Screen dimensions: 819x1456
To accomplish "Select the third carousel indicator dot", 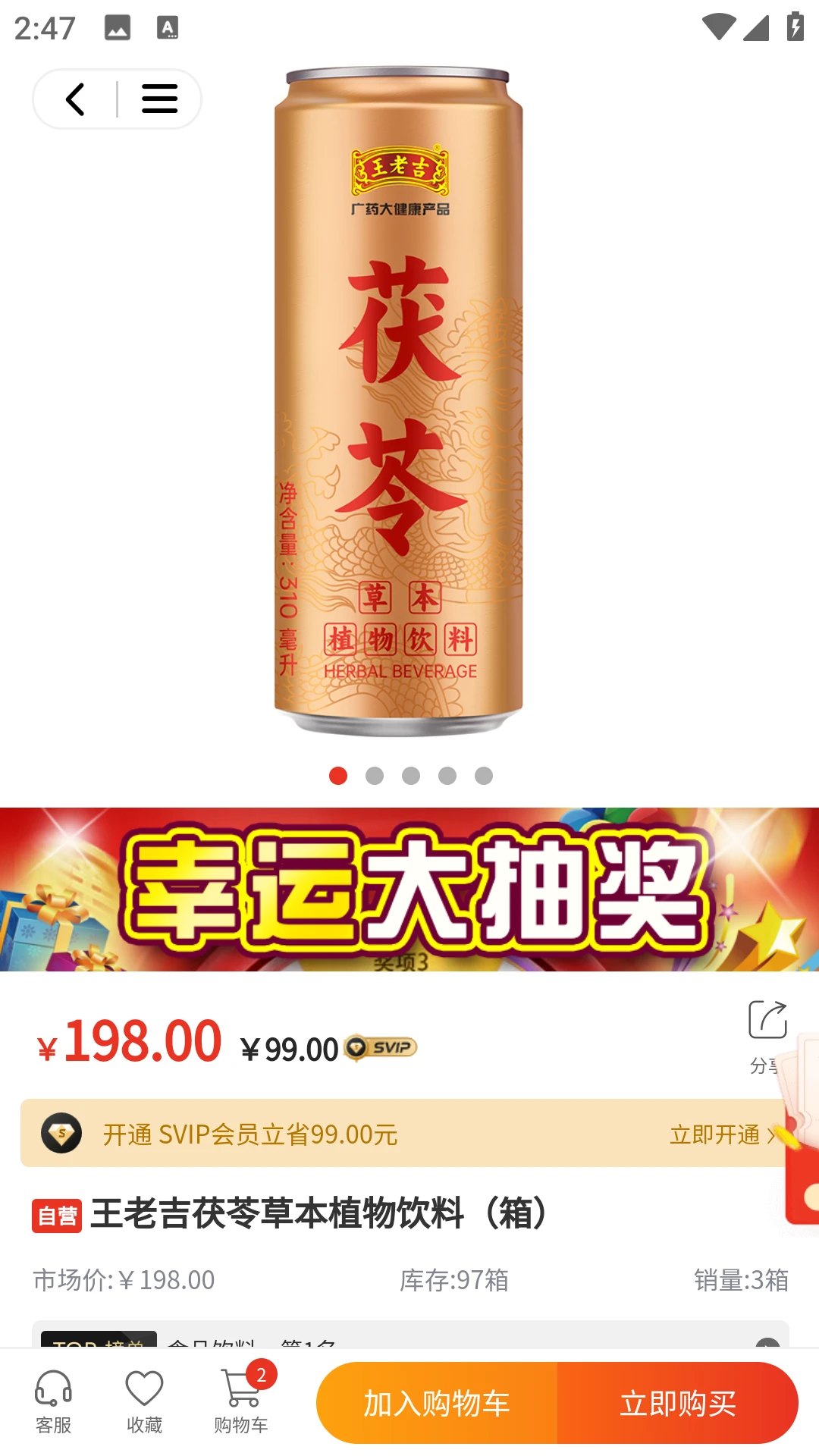I will pos(412,776).
